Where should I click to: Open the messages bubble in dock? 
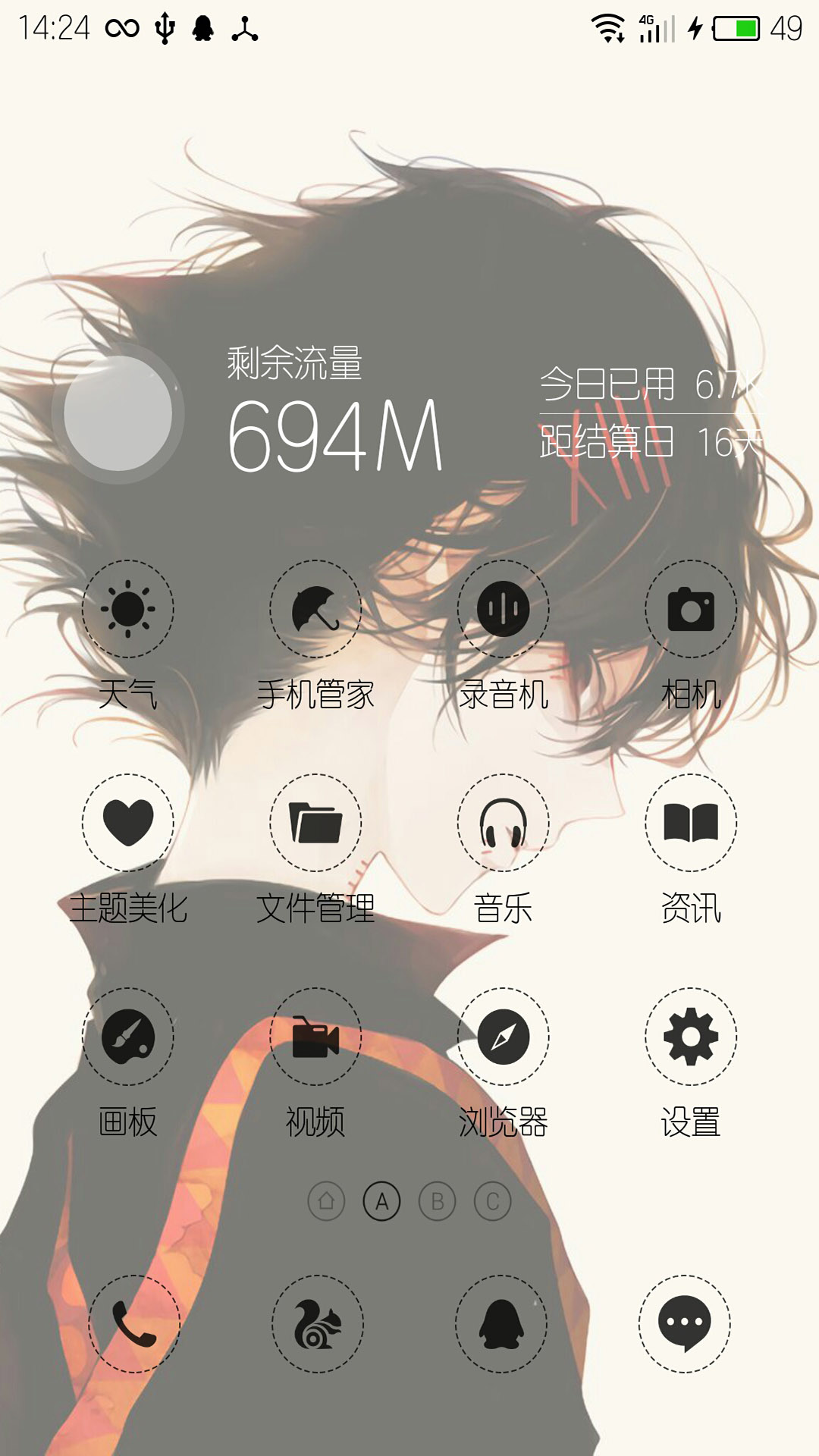pos(685,1324)
